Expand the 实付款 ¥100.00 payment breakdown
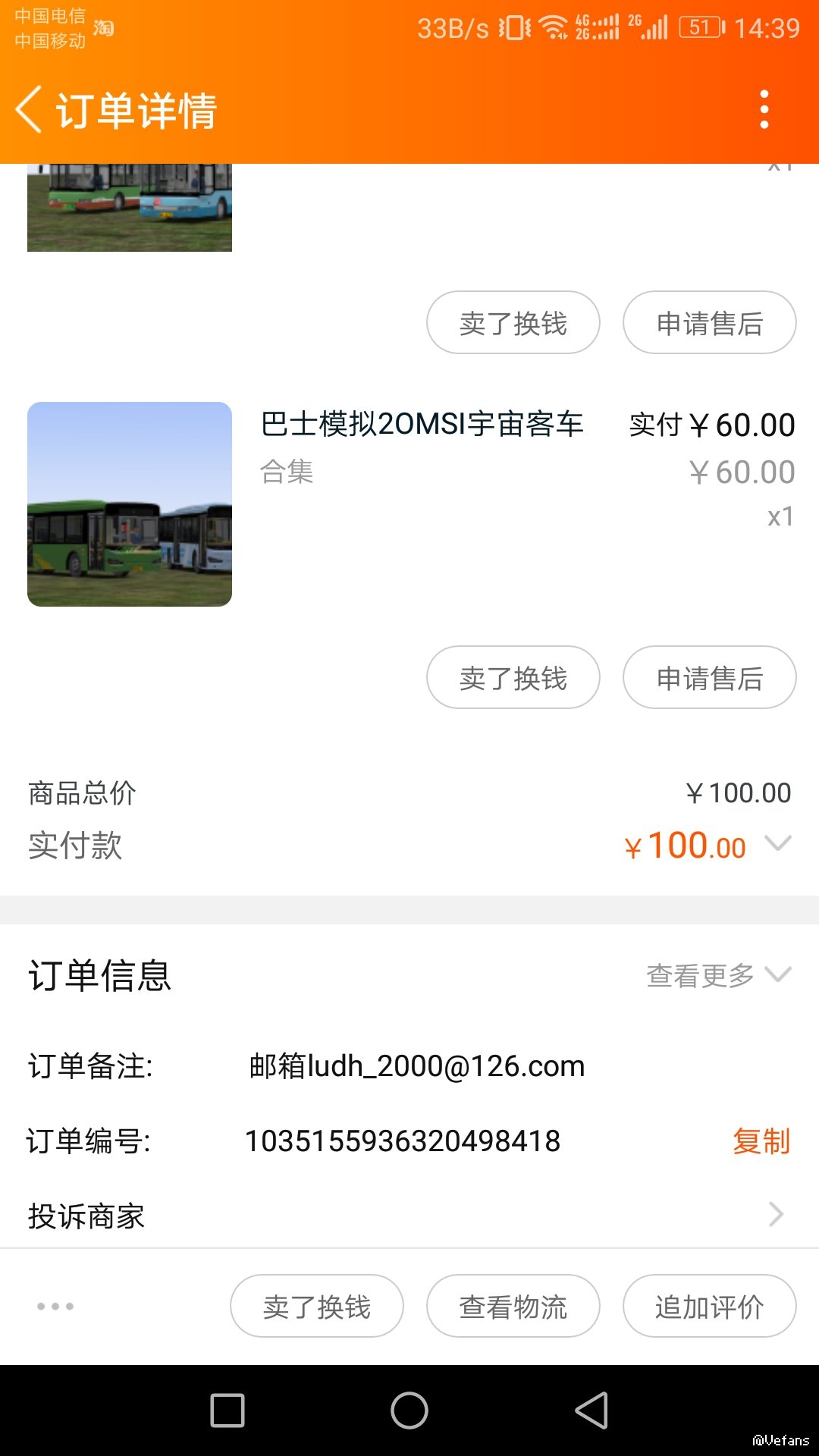Viewport: 819px width, 1456px height. [777, 844]
